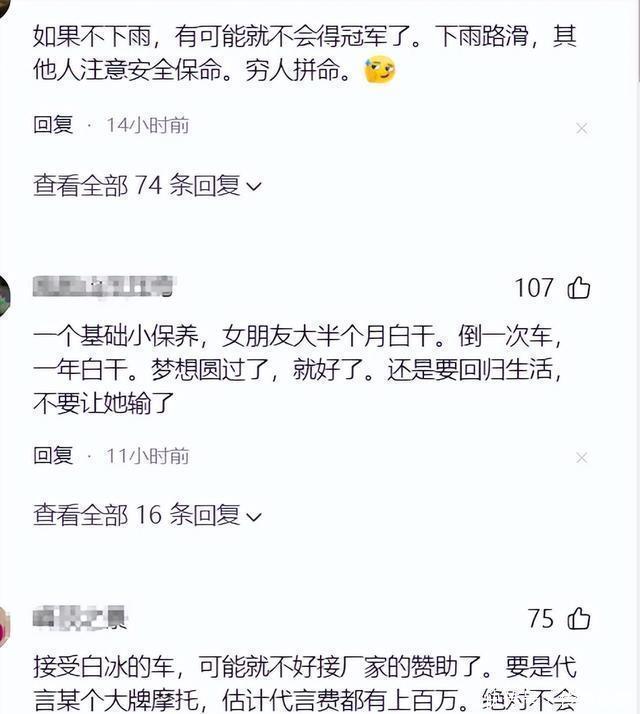Viewport: 640px width, 714px height.
Task: Reply to the comment posted 14小时前
Action: (x=53, y=126)
